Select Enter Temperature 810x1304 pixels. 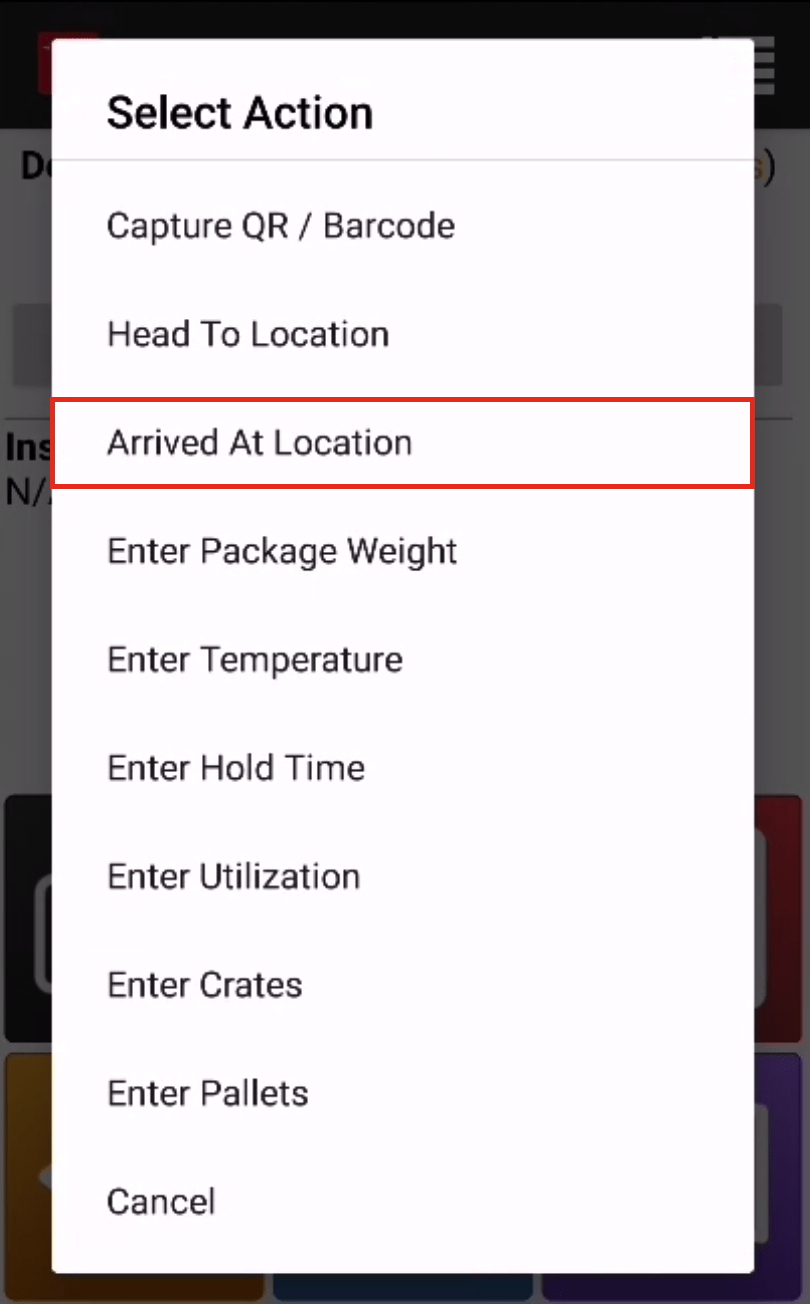[402, 660]
